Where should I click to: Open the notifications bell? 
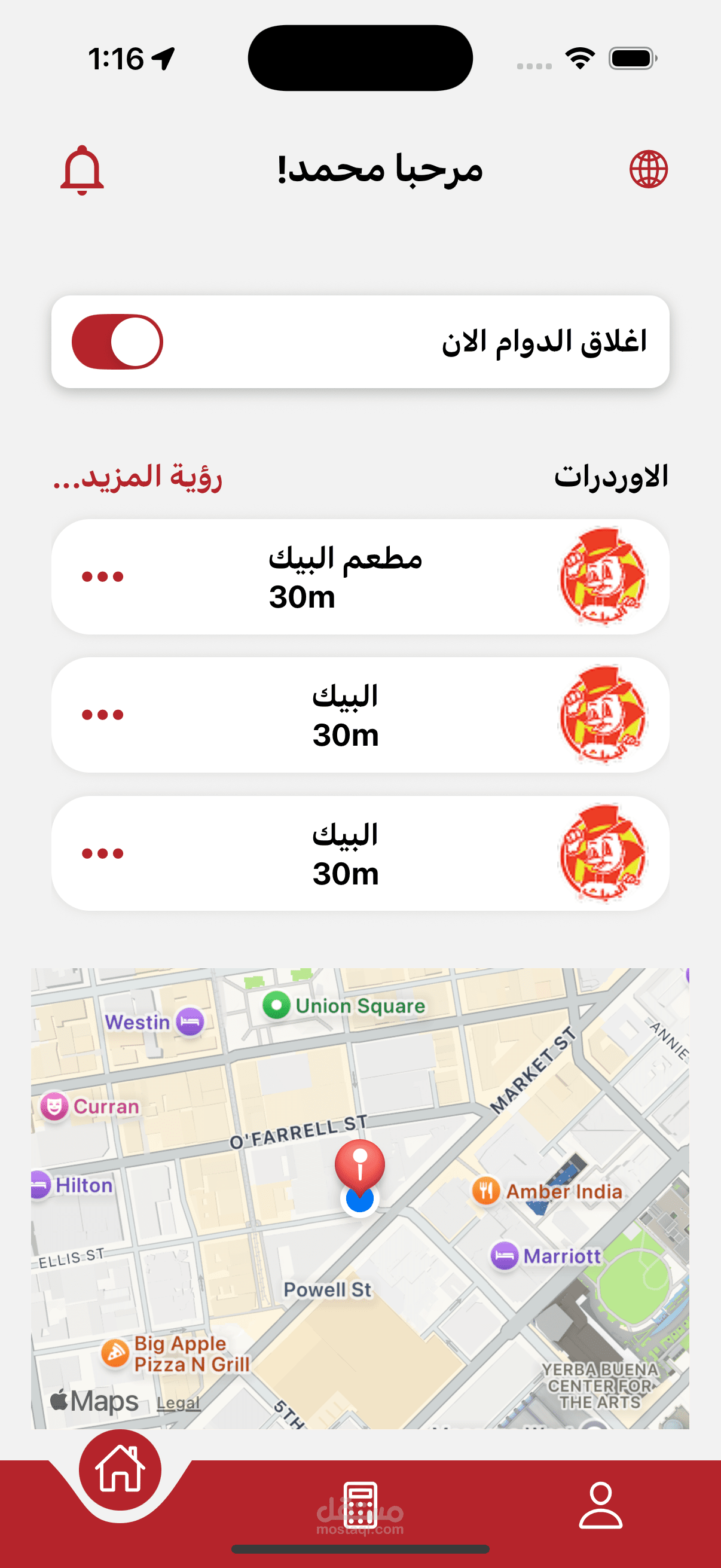tap(82, 170)
